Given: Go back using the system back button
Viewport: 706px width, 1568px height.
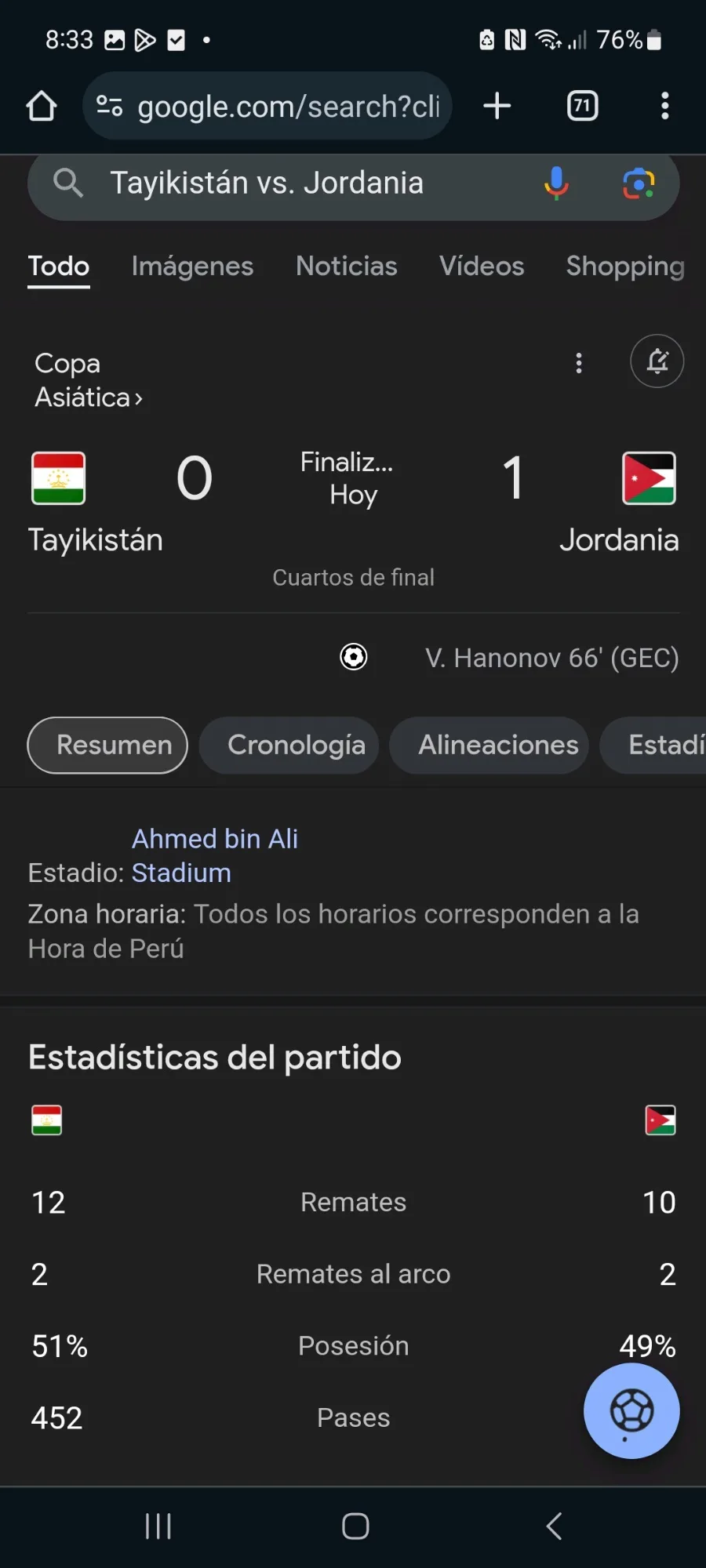Looking at the screenshot, I should click(x=554, y=1526).
